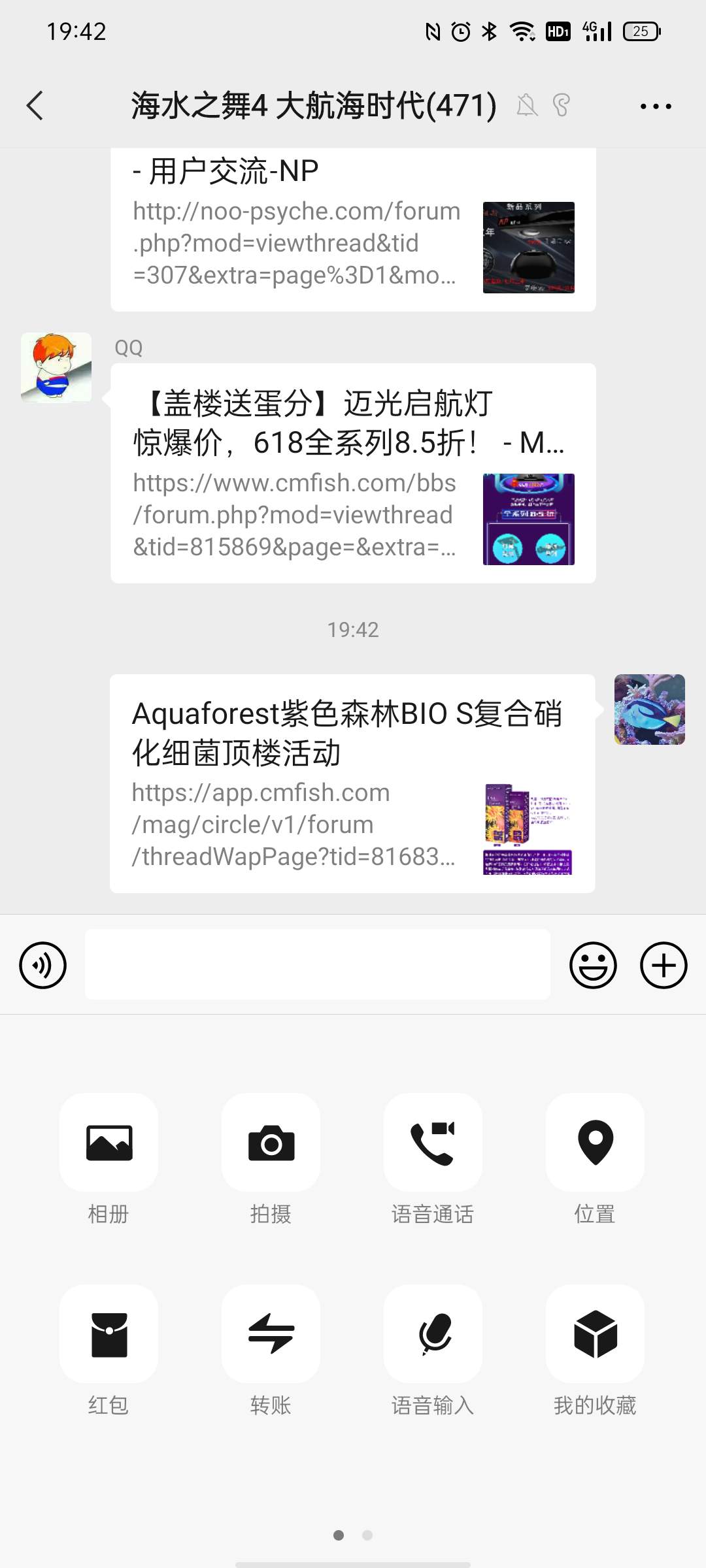Viewport: 706px width, 1568px height.
Task: Open the 迈光启航灯 618 link card
Action: pyautogui.click(x=353, y=473)
